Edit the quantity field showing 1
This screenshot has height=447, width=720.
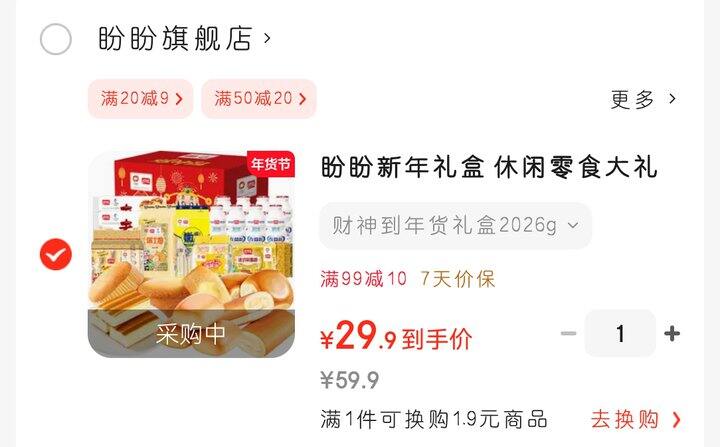click(620, 333)
